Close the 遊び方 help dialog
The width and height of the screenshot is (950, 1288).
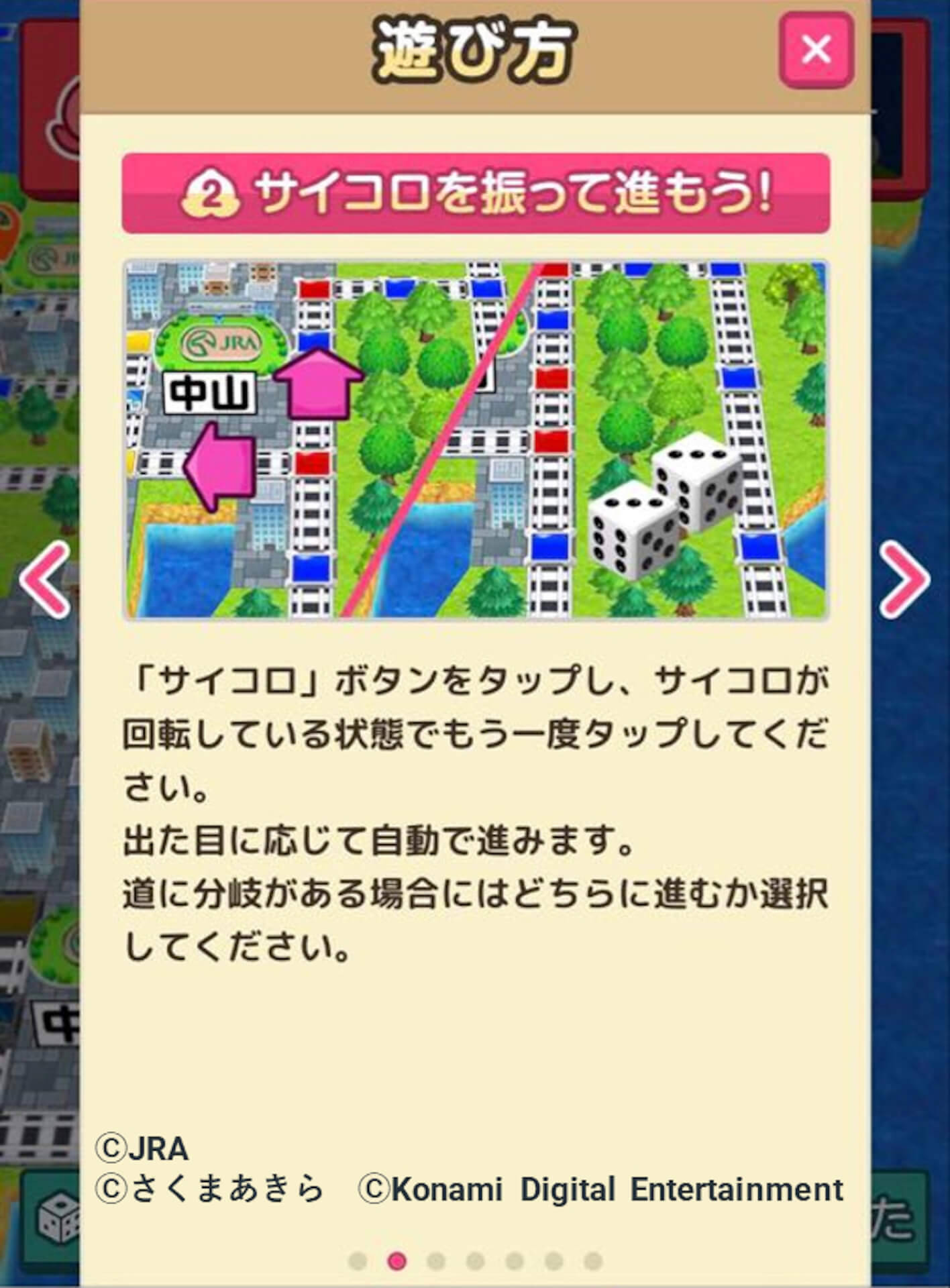click(816, 50)
